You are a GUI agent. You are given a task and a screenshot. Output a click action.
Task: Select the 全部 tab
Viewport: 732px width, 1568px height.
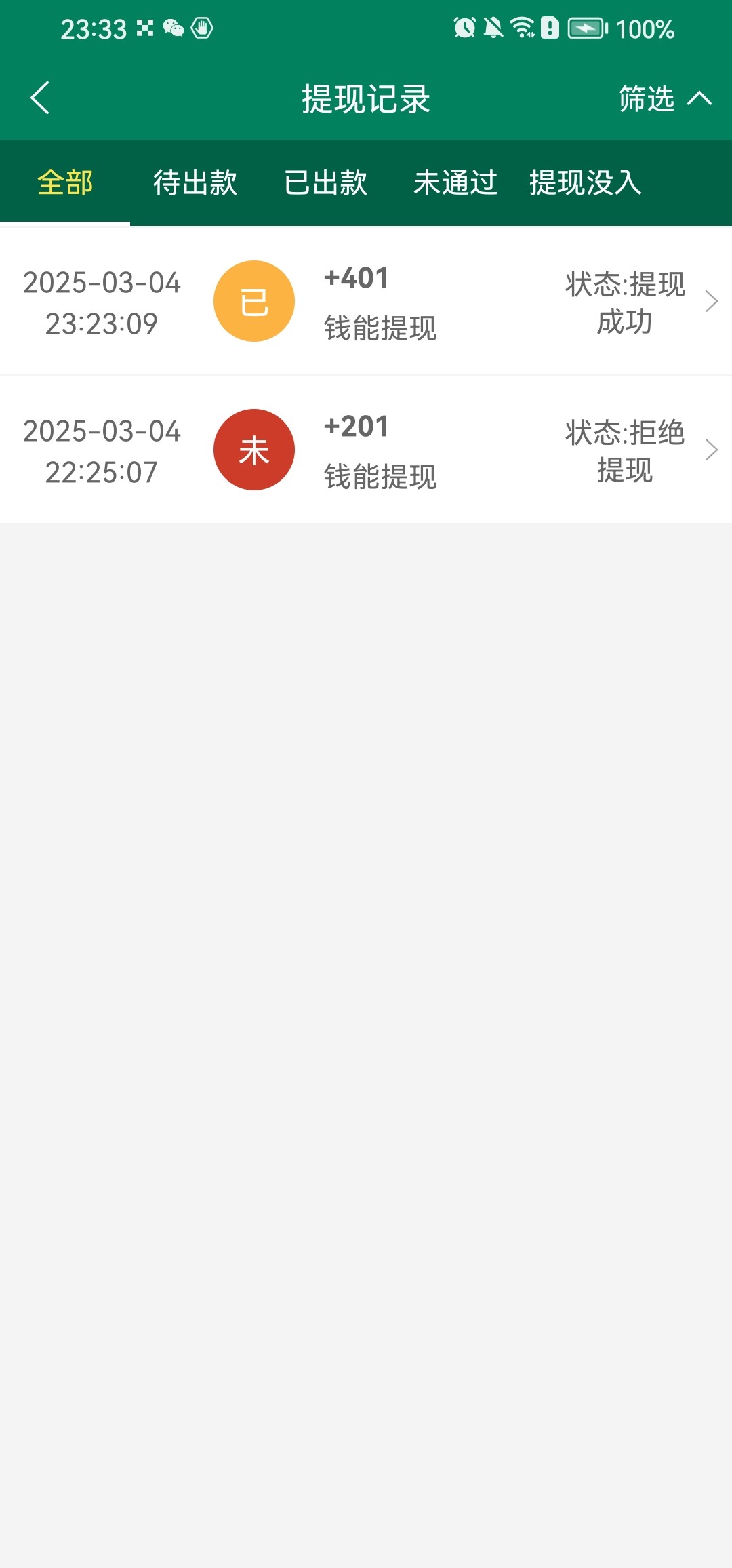point(65,182)
